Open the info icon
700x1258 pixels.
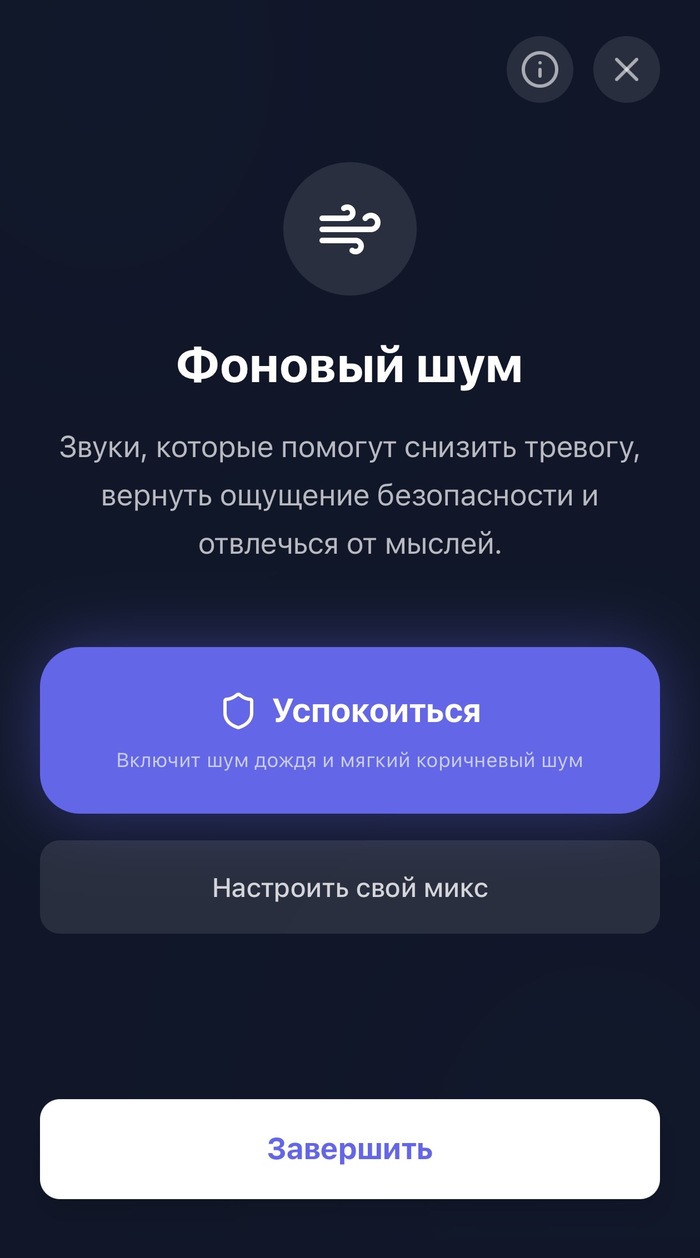coord(540,69)
